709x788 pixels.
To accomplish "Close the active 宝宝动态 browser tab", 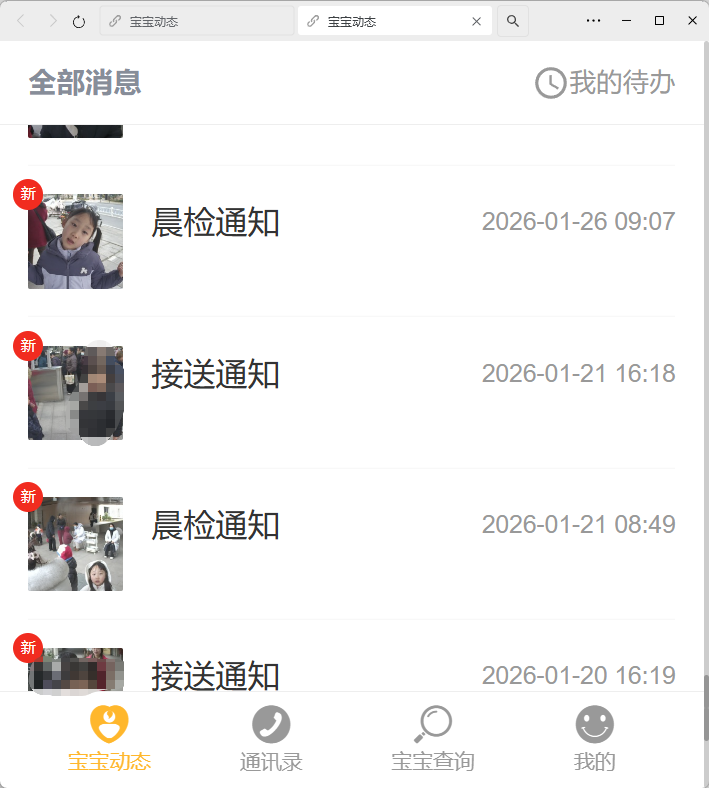I will (x=476, y=21).
